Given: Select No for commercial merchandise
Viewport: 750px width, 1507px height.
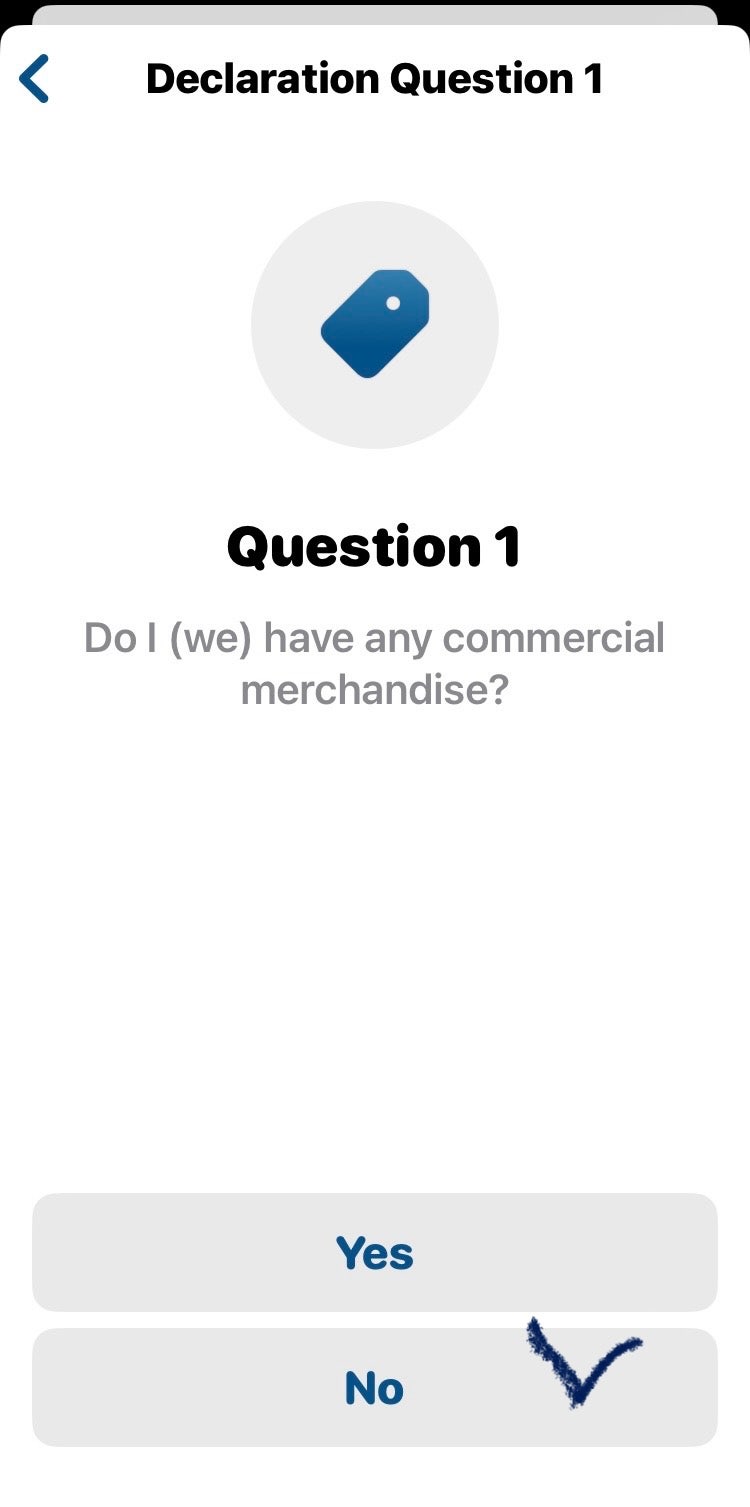Looking at the screenshot, I should coord(375,1387).
